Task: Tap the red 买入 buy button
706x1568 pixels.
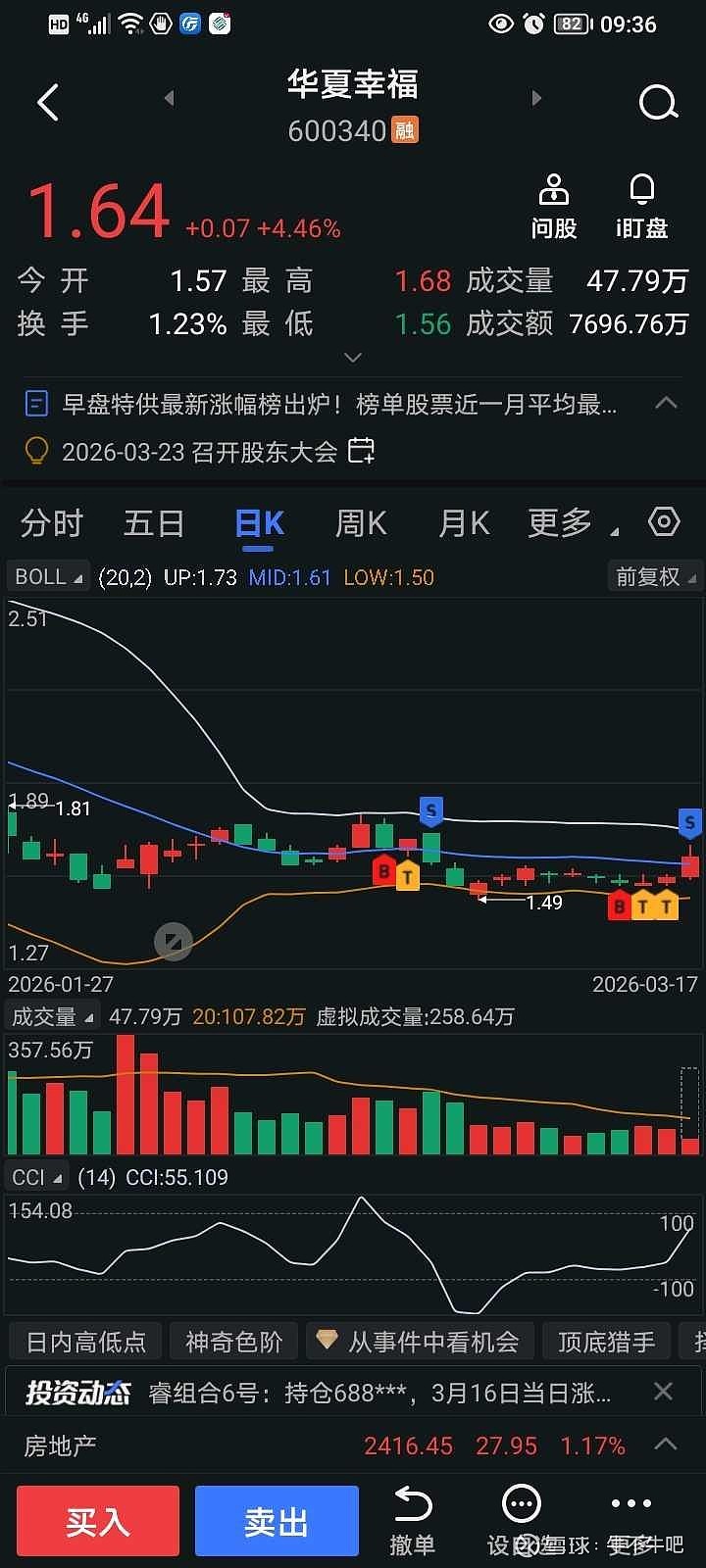Action: click(x=98, y=1520)
